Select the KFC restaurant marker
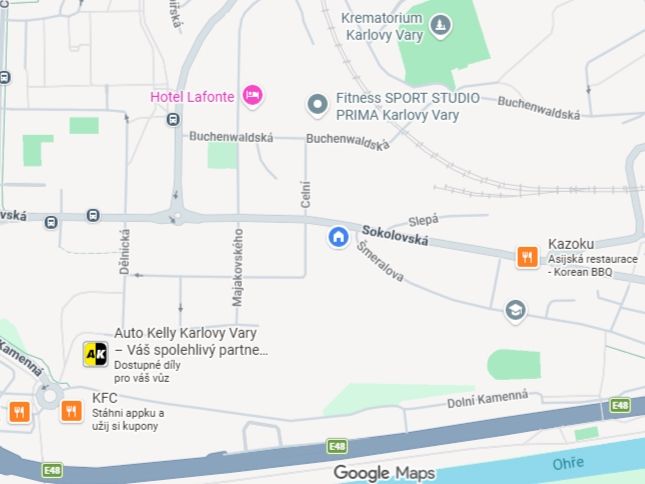645x484 pixels. [71, 410]
